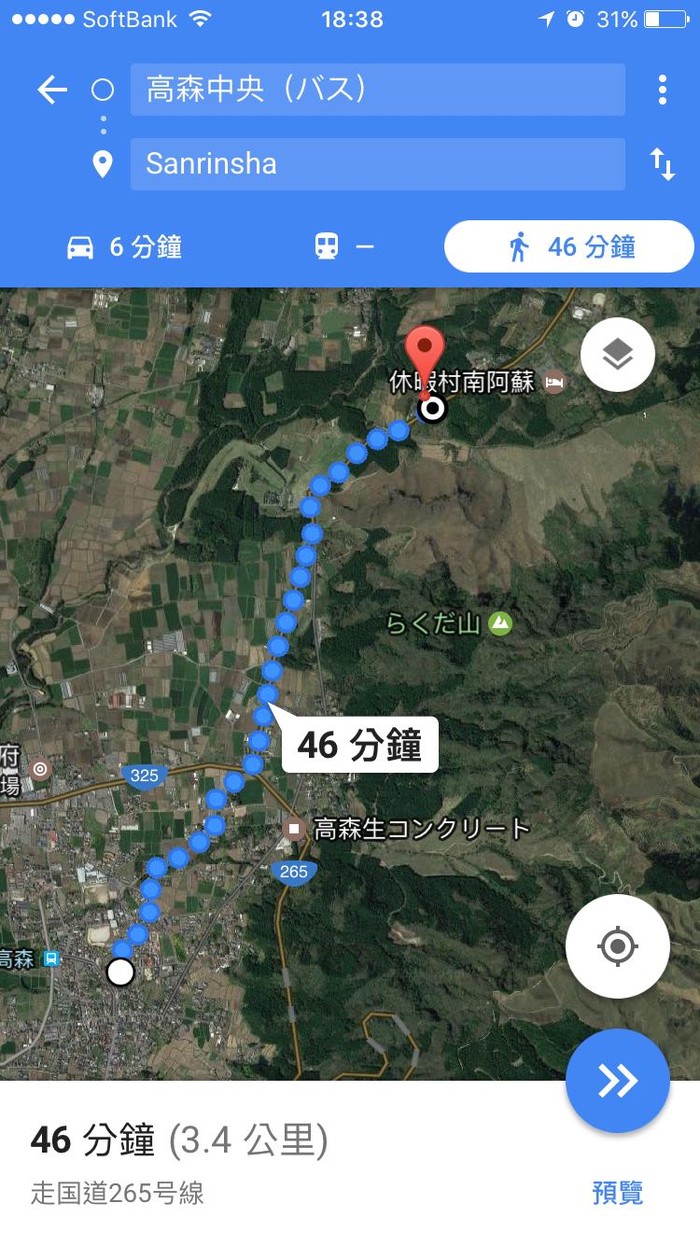
Task: Open the three-dot overflow menu
Action: pos(662,90)
